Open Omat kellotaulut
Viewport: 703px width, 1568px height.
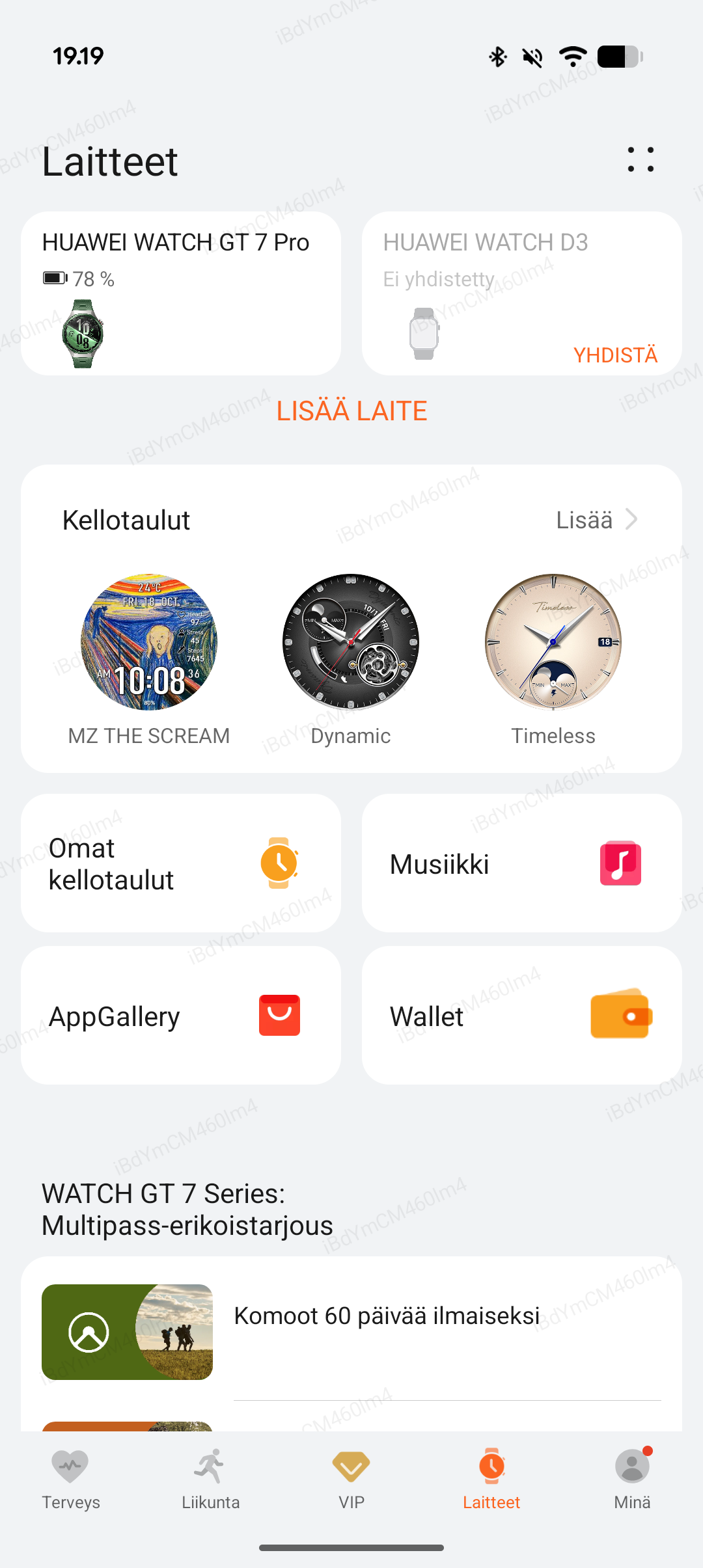tap(181, 863)
